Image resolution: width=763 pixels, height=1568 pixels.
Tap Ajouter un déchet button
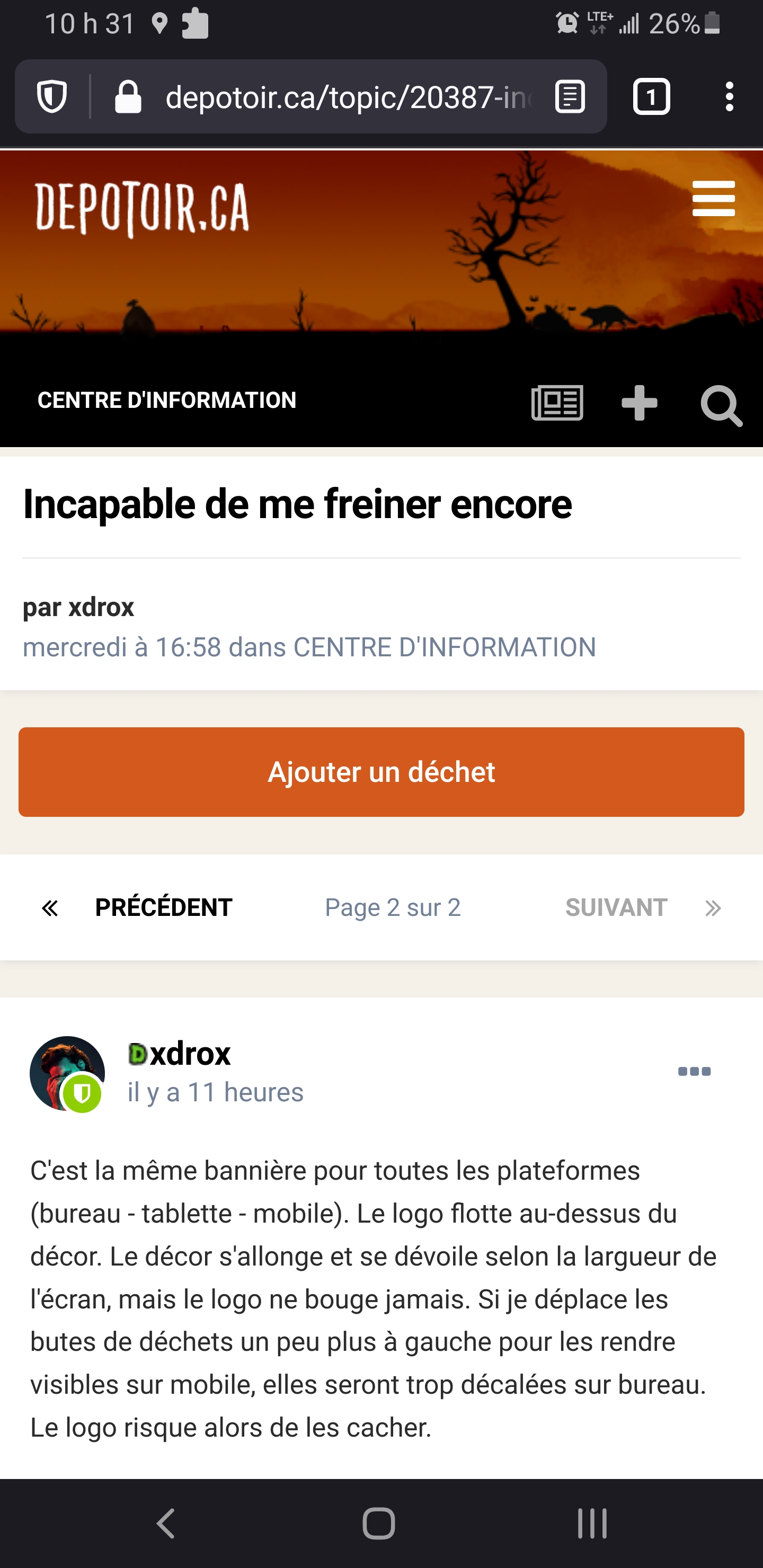tap(381, 772)
